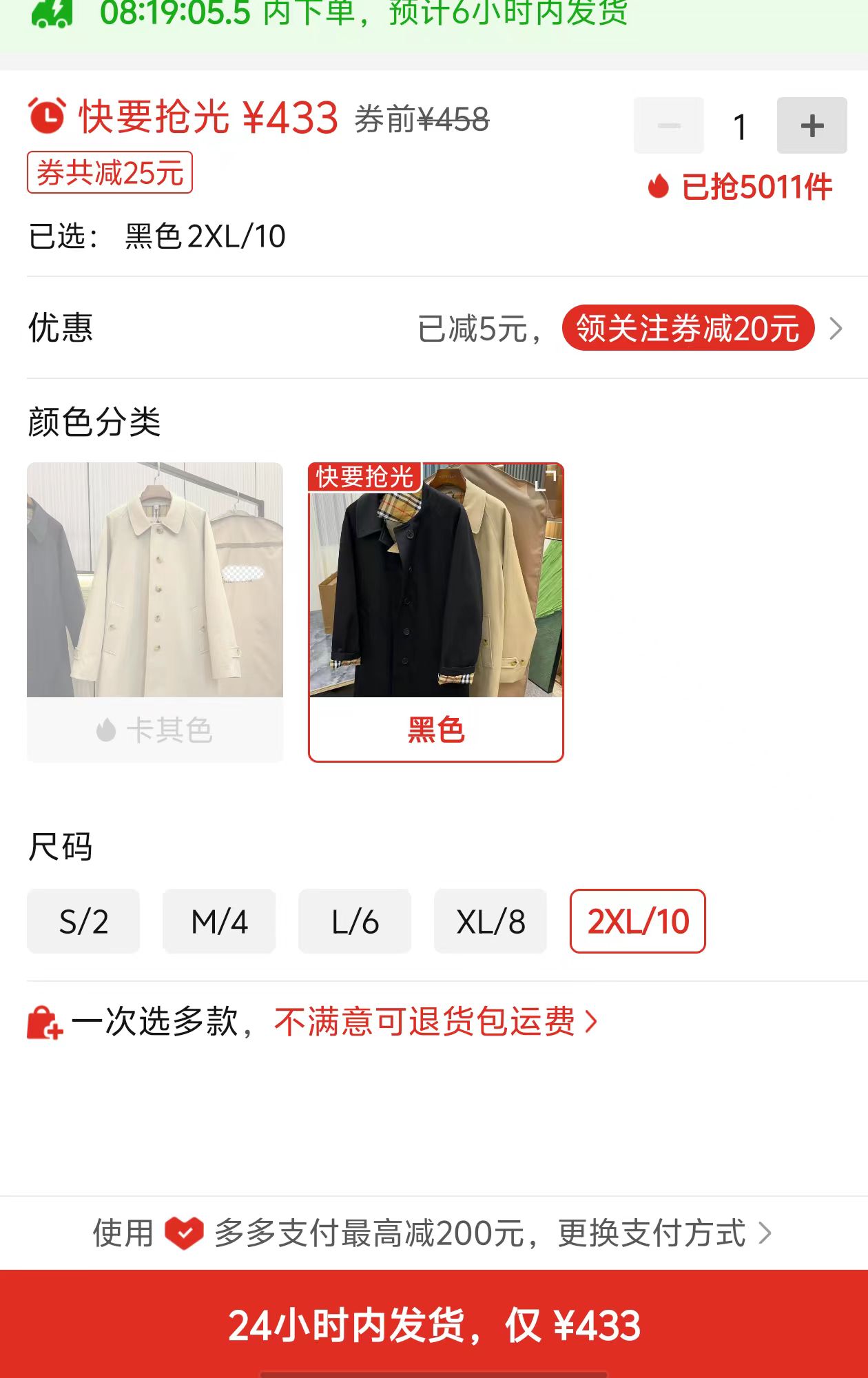Claim the 领关注券减20元 coupon

688,328
